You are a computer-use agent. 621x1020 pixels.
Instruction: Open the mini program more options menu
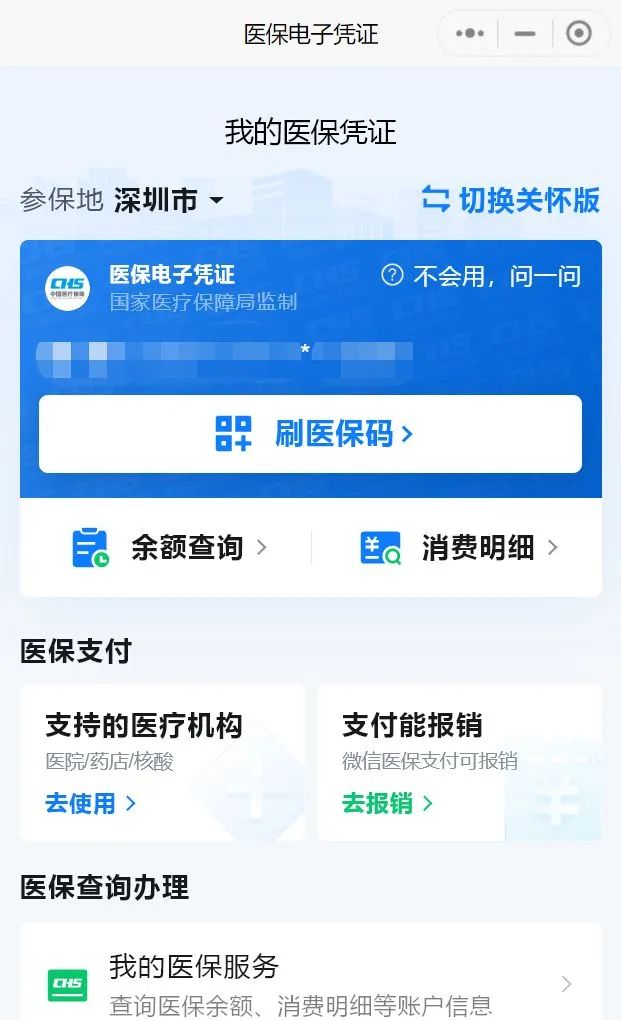470,34
